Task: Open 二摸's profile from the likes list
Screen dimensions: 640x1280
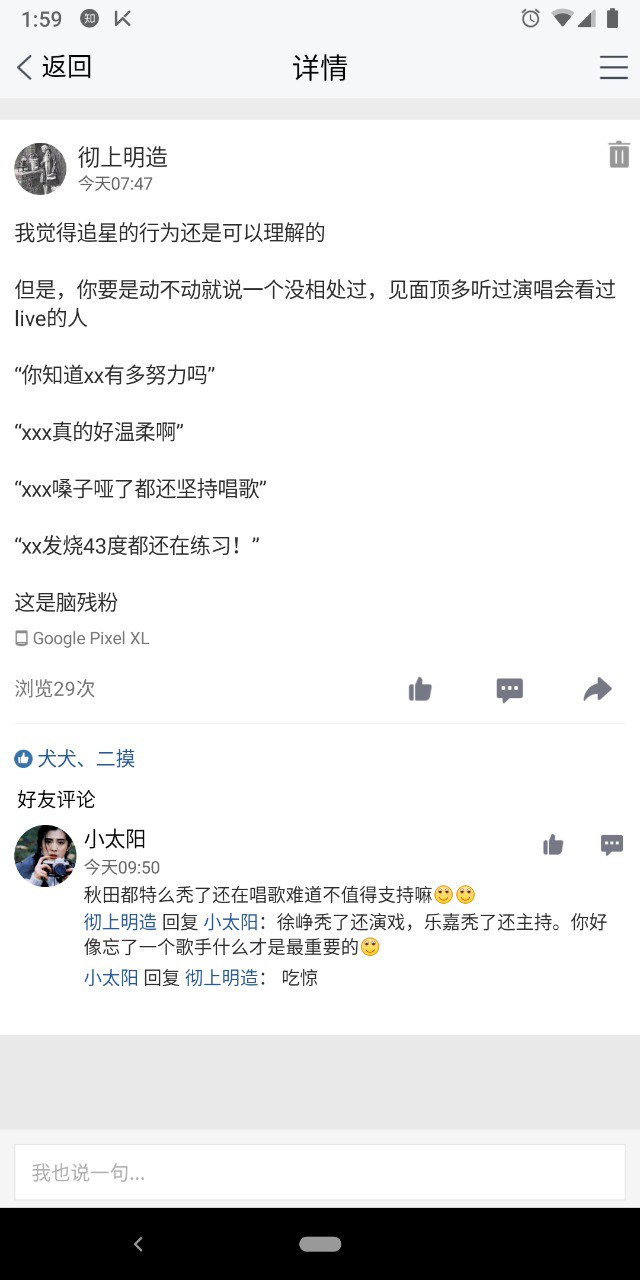Action: (x=115, y=759)
